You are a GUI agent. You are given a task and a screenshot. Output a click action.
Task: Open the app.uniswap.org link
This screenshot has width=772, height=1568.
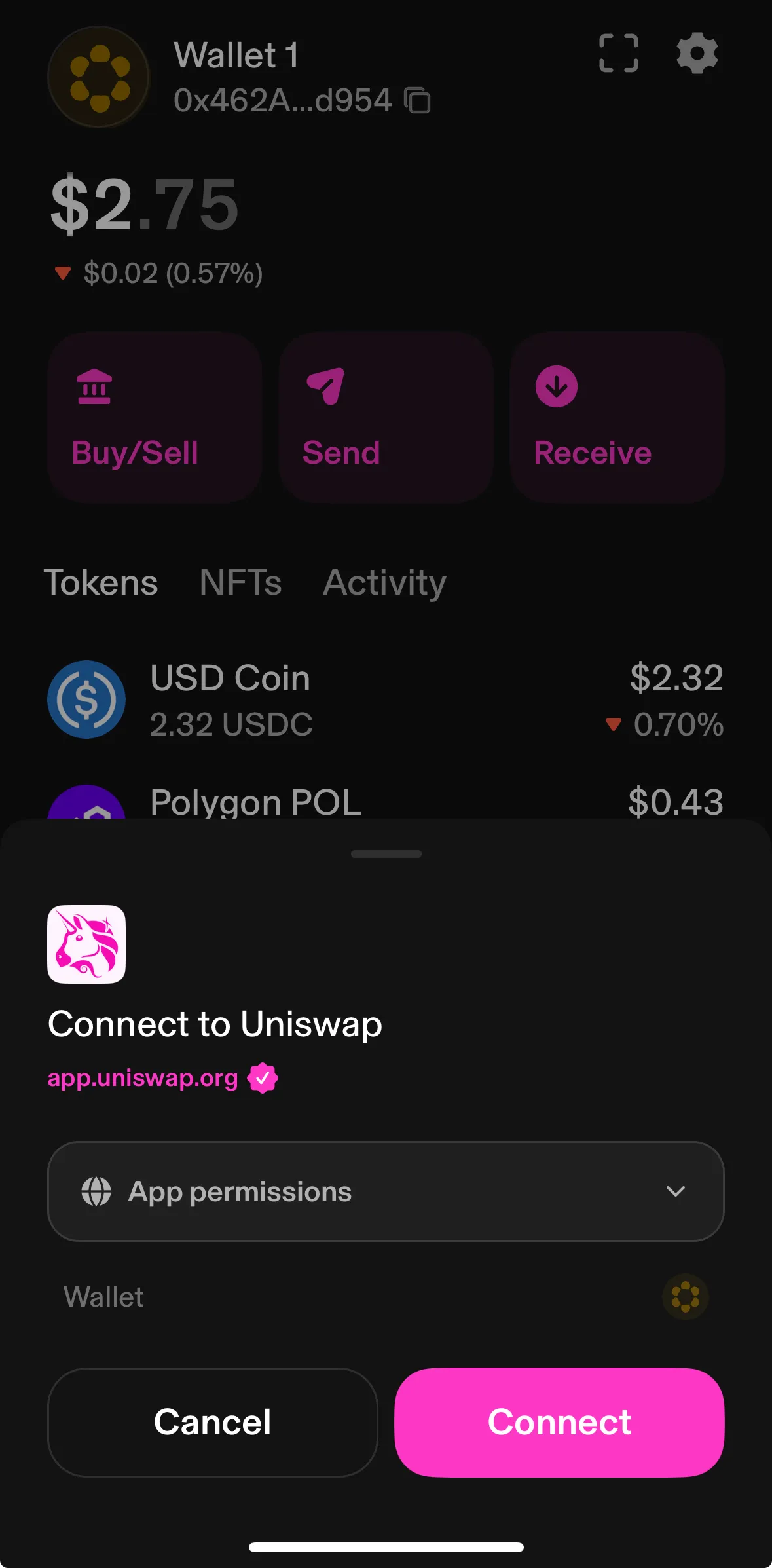pos(143,1077)
